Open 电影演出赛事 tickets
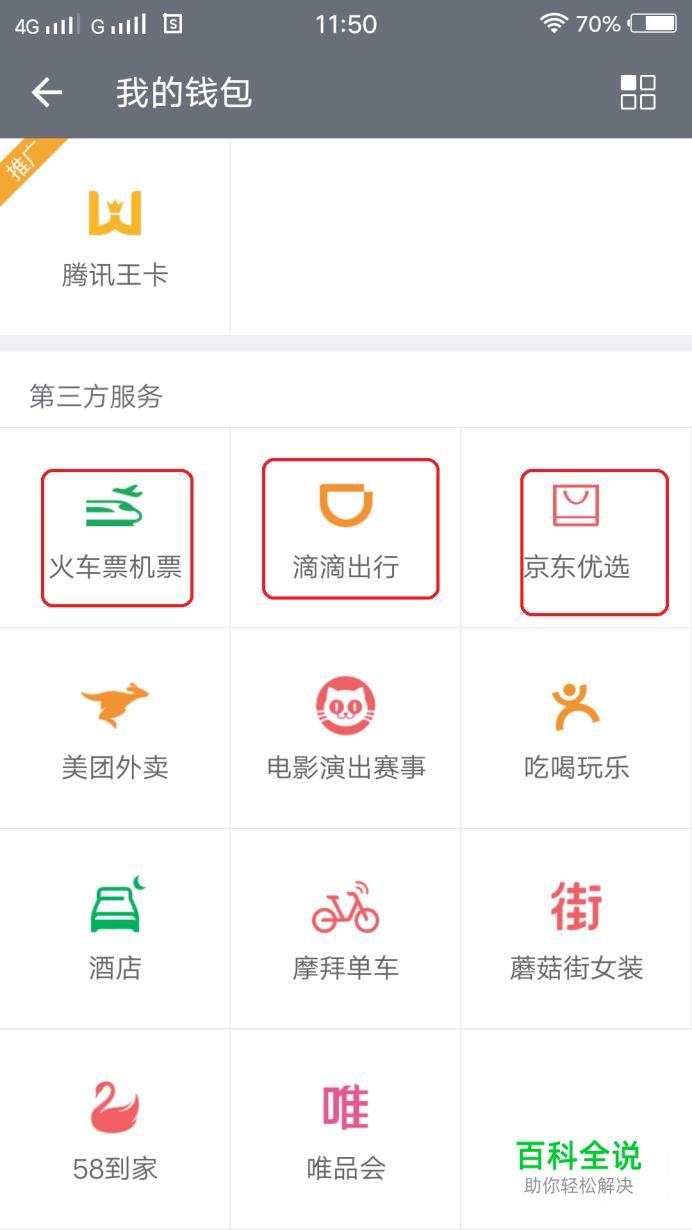Viewport: 692px width, 1230px height. click(346, 728)
